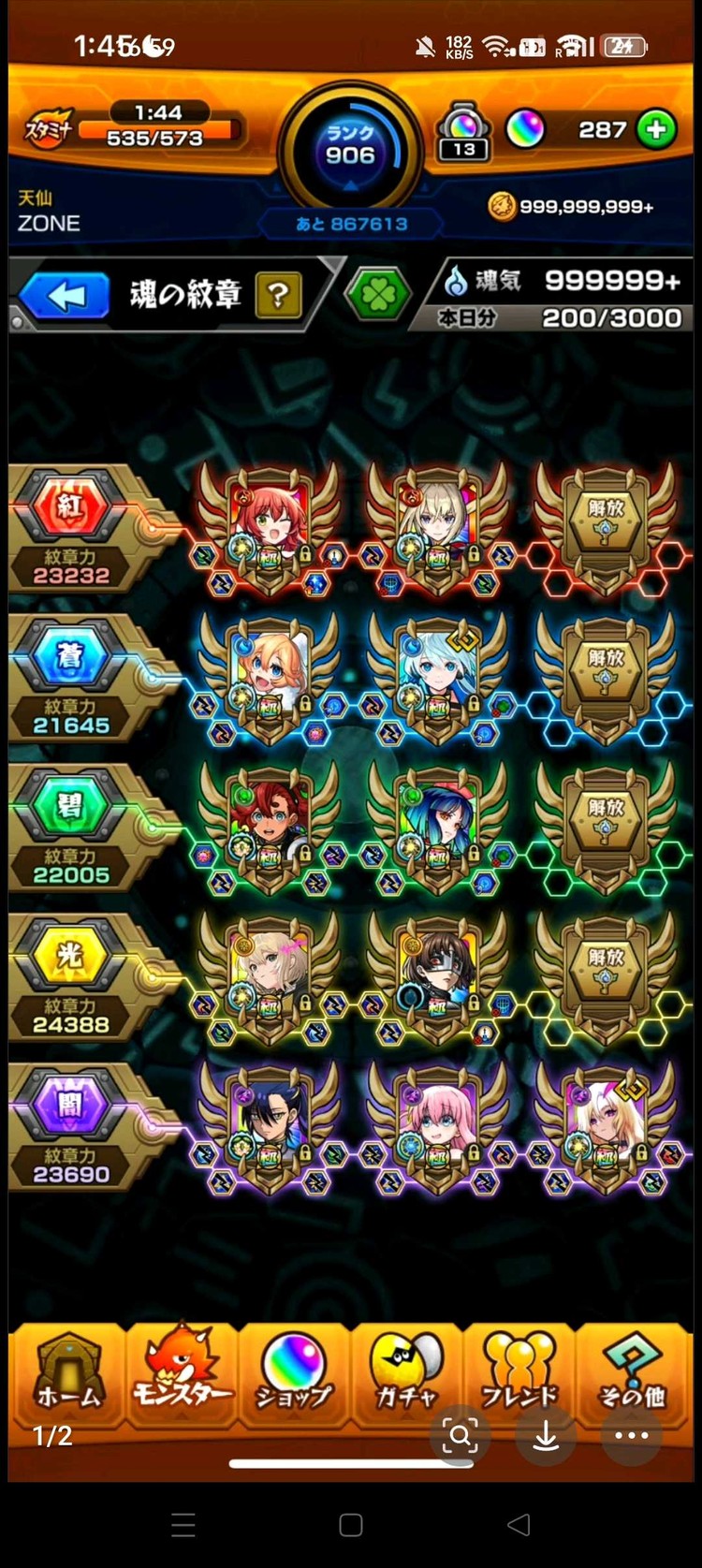Viewport: 702px width, 1568px height.
Task: Go to the ホーム tab
Action: pos(67,1371)
